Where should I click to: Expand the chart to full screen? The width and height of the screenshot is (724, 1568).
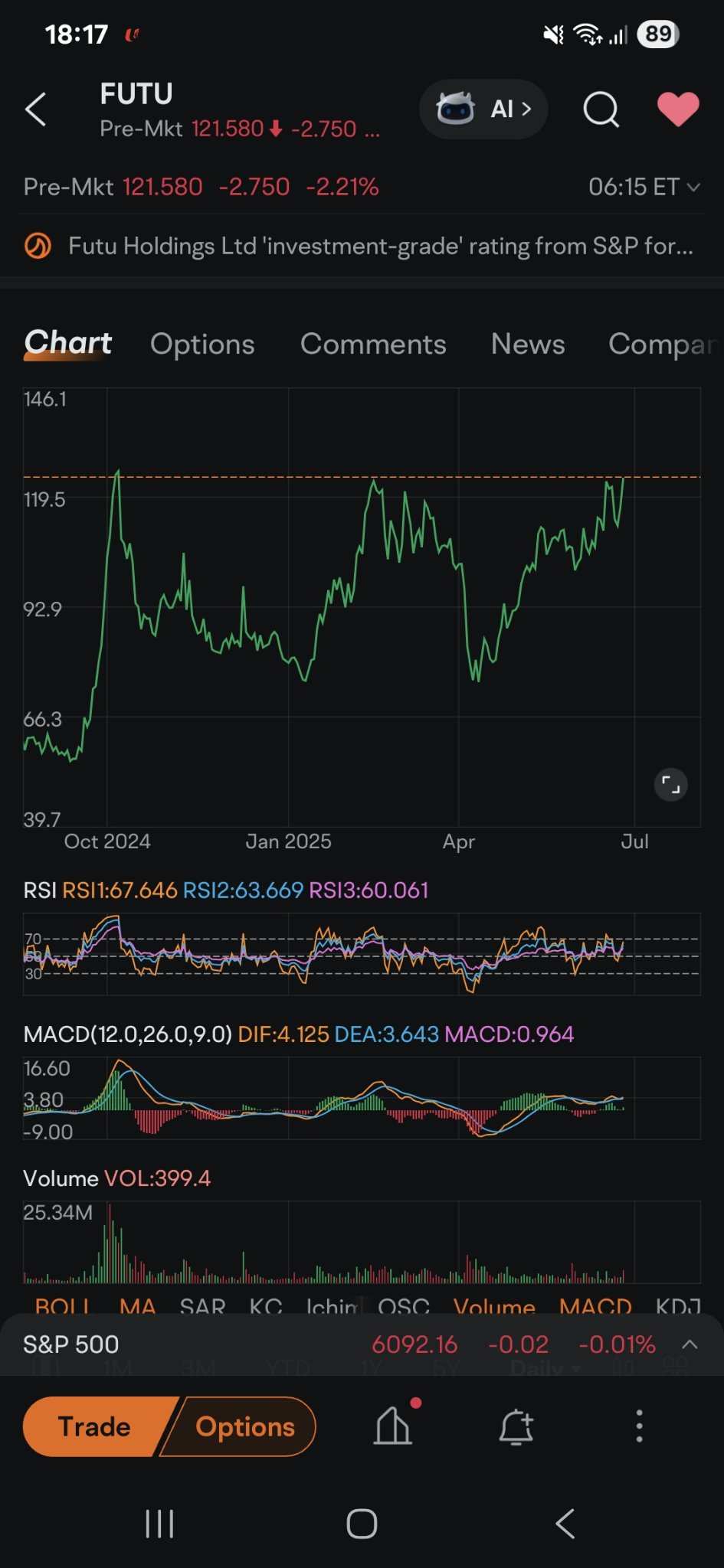[670, 785]
